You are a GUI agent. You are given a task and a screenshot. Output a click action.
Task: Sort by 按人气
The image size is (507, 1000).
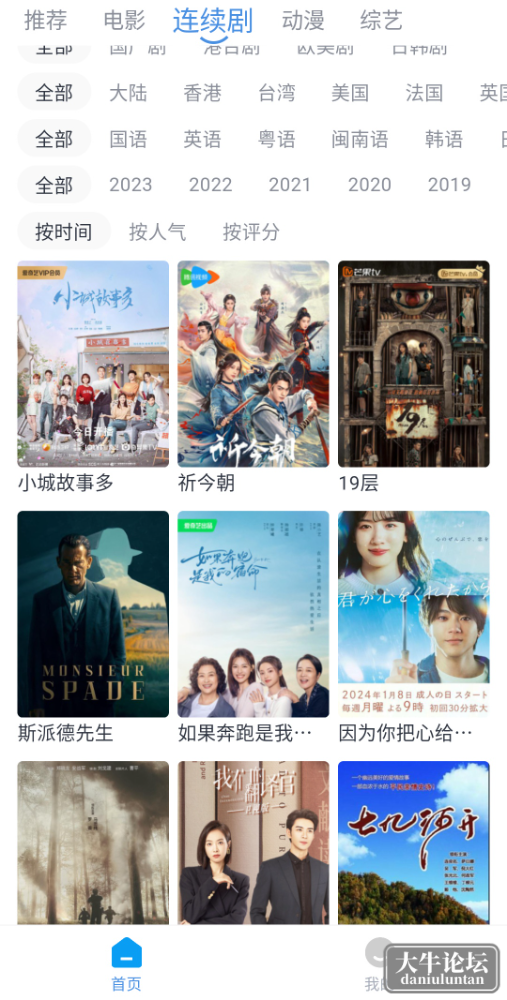click(158, 232)
